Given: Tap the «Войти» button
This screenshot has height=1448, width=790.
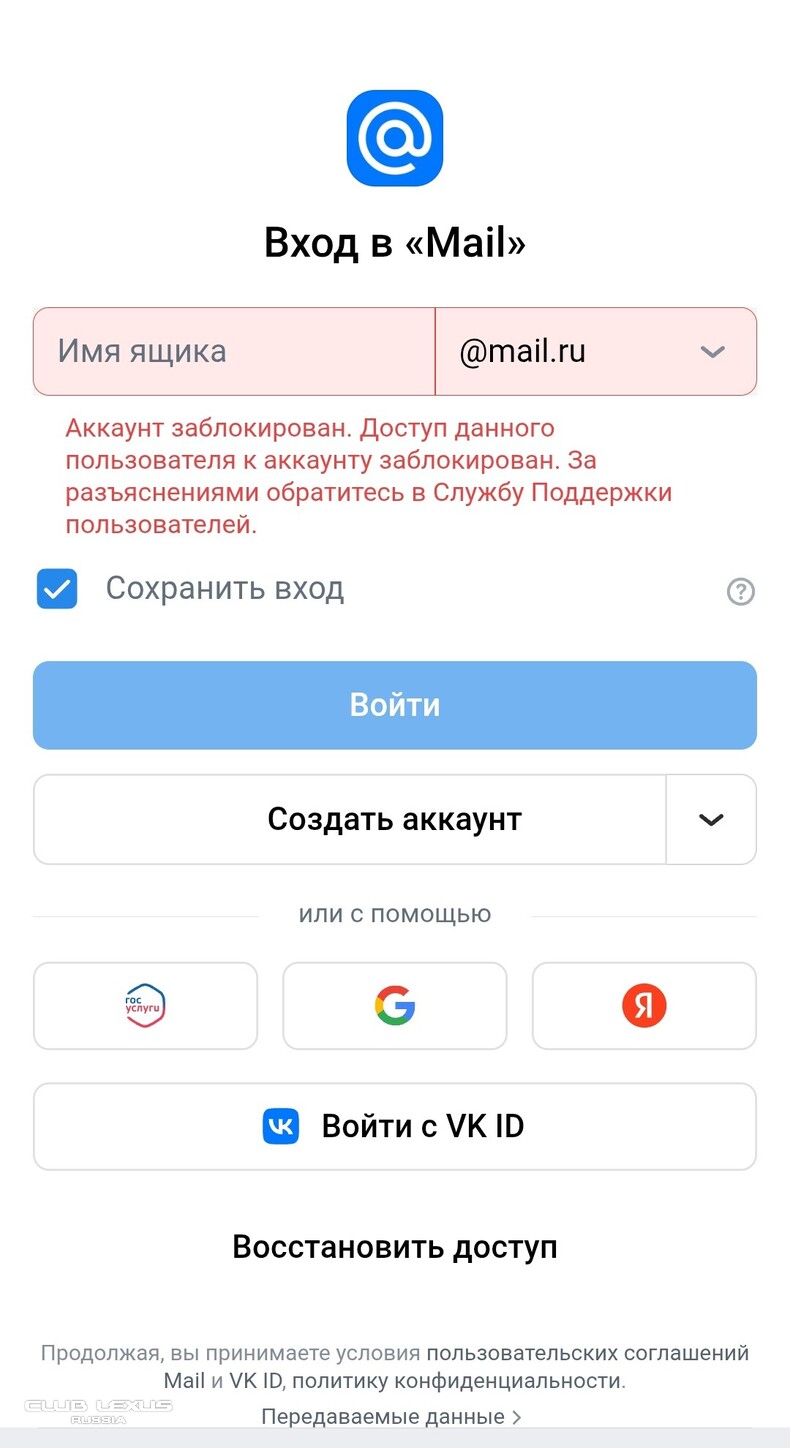Looking at the screenshot, I should click(395, 705).
